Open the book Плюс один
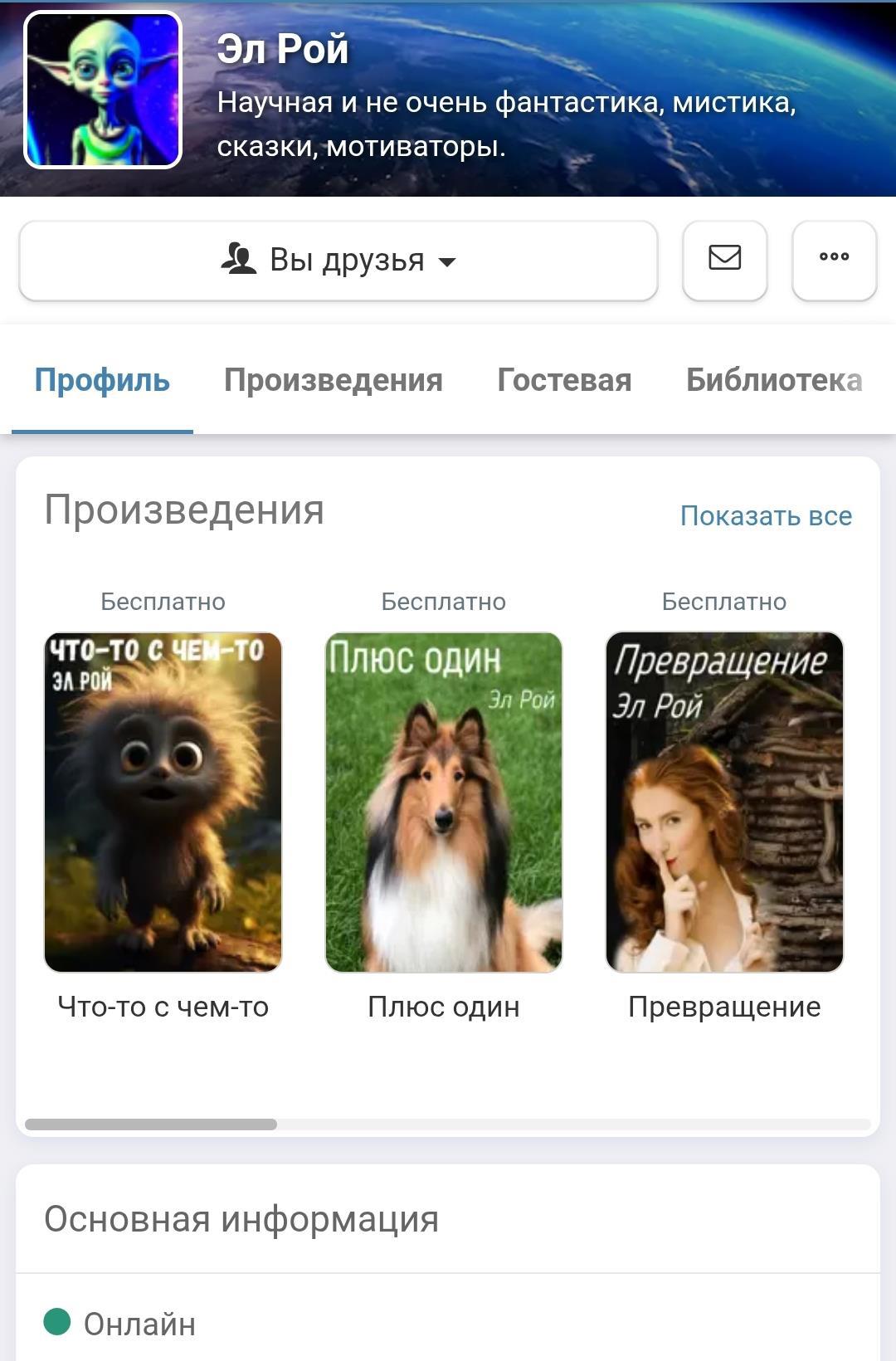Viewport: 896px width, 1361px height. pos(443,802)
